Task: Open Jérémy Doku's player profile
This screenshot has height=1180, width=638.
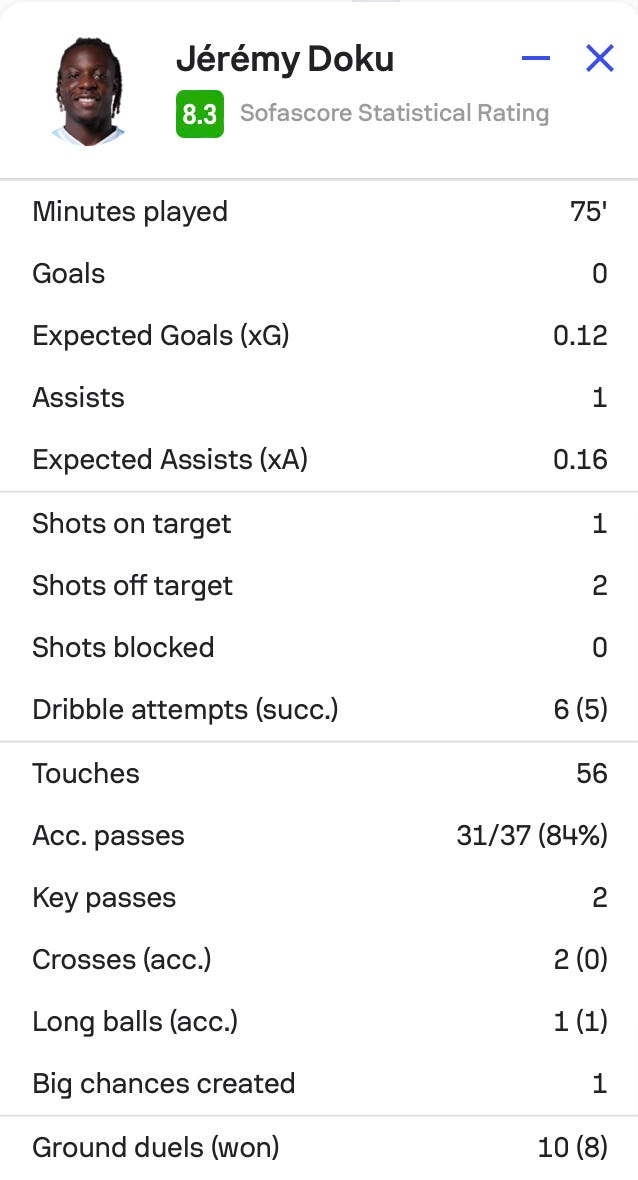Action: [284, 60]
